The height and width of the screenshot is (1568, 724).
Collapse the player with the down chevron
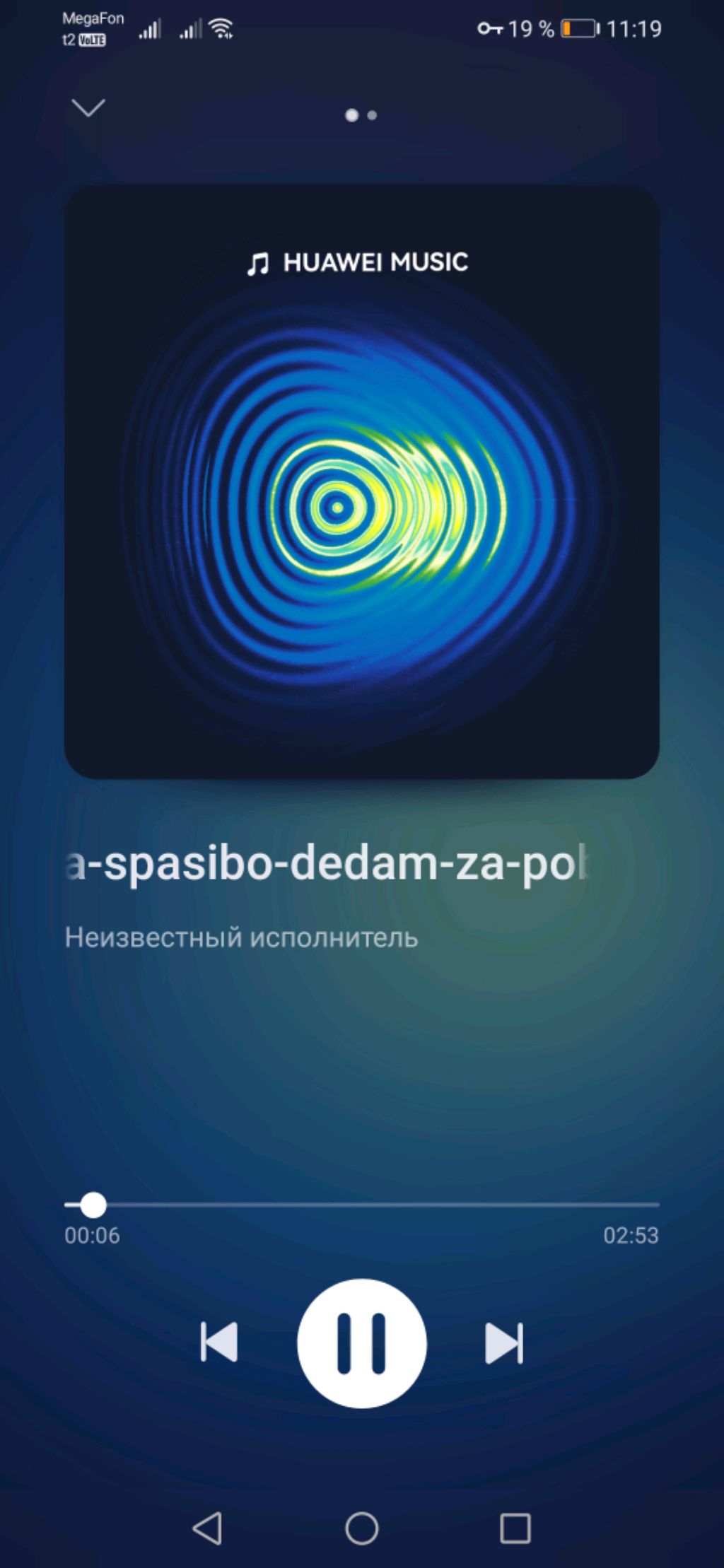(x=88, y=107)
